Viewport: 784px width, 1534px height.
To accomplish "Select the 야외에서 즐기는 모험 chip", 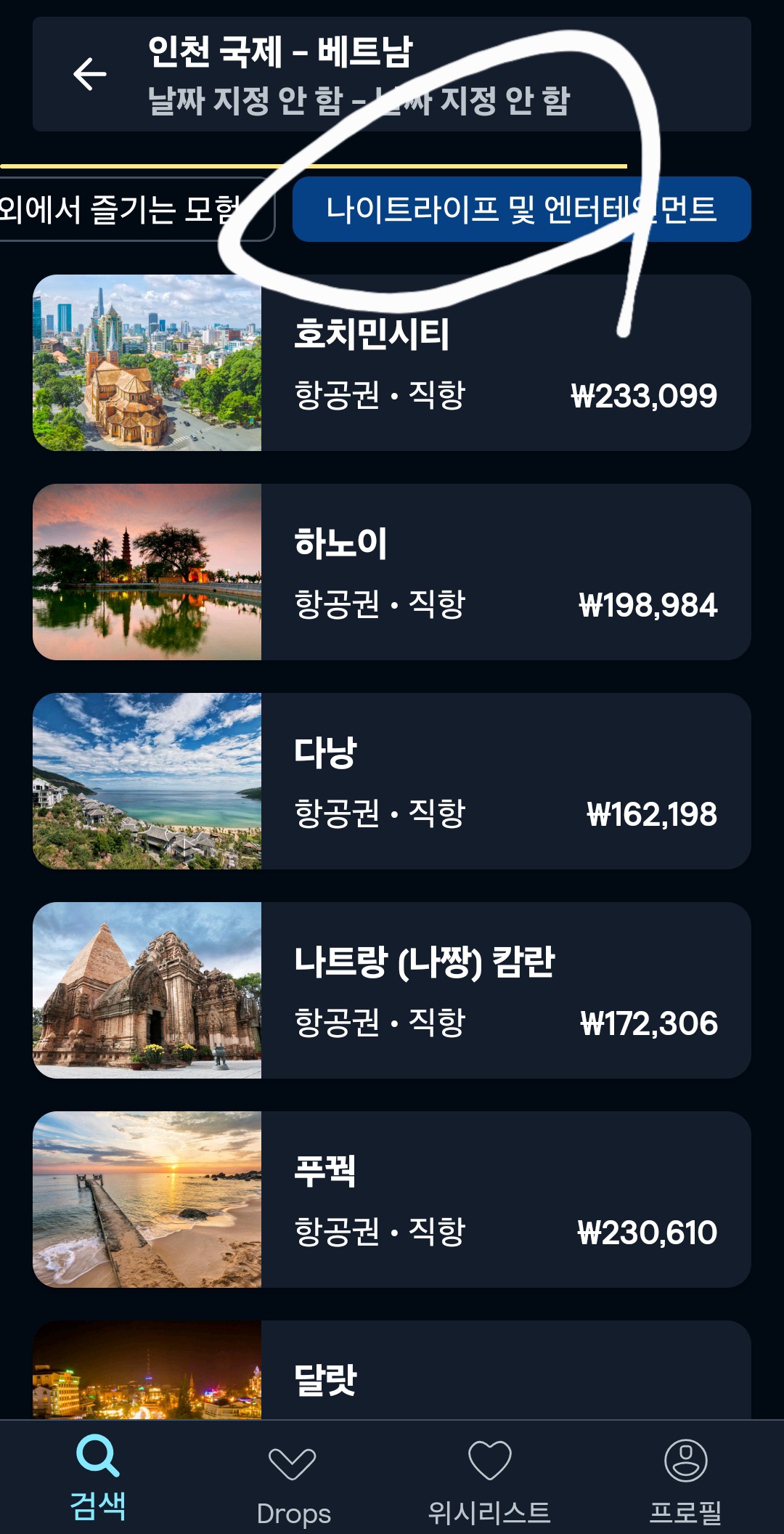I will coord(131,209).
